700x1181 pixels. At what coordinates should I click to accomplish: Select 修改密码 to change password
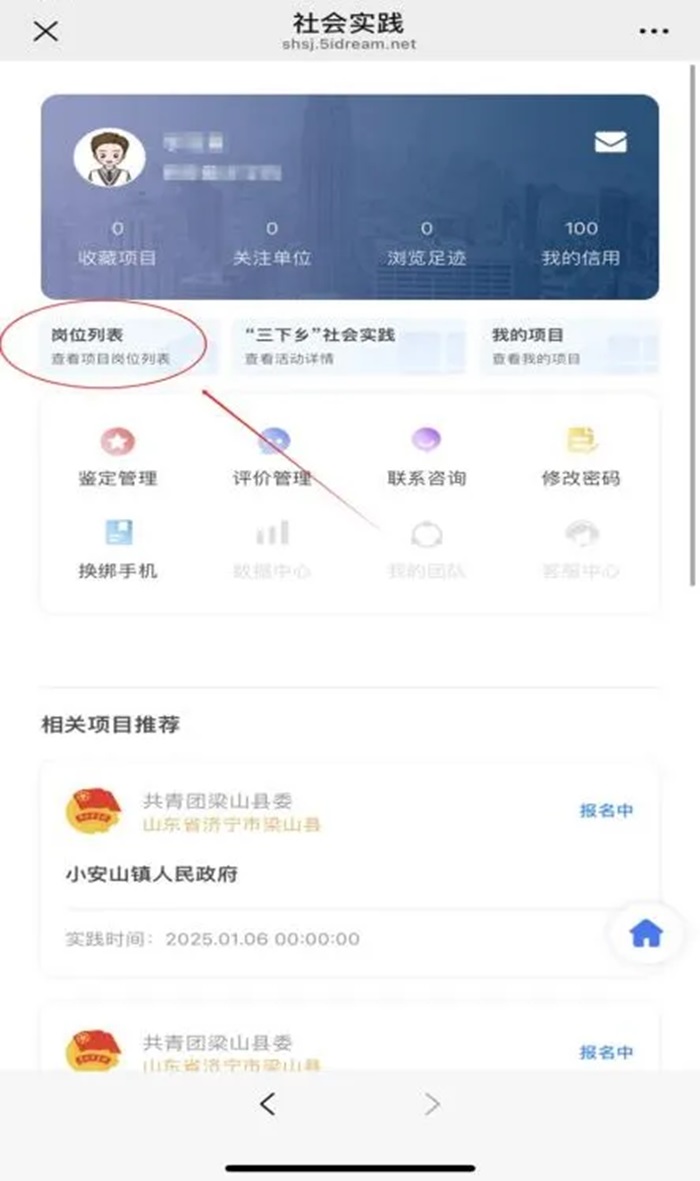581,457
